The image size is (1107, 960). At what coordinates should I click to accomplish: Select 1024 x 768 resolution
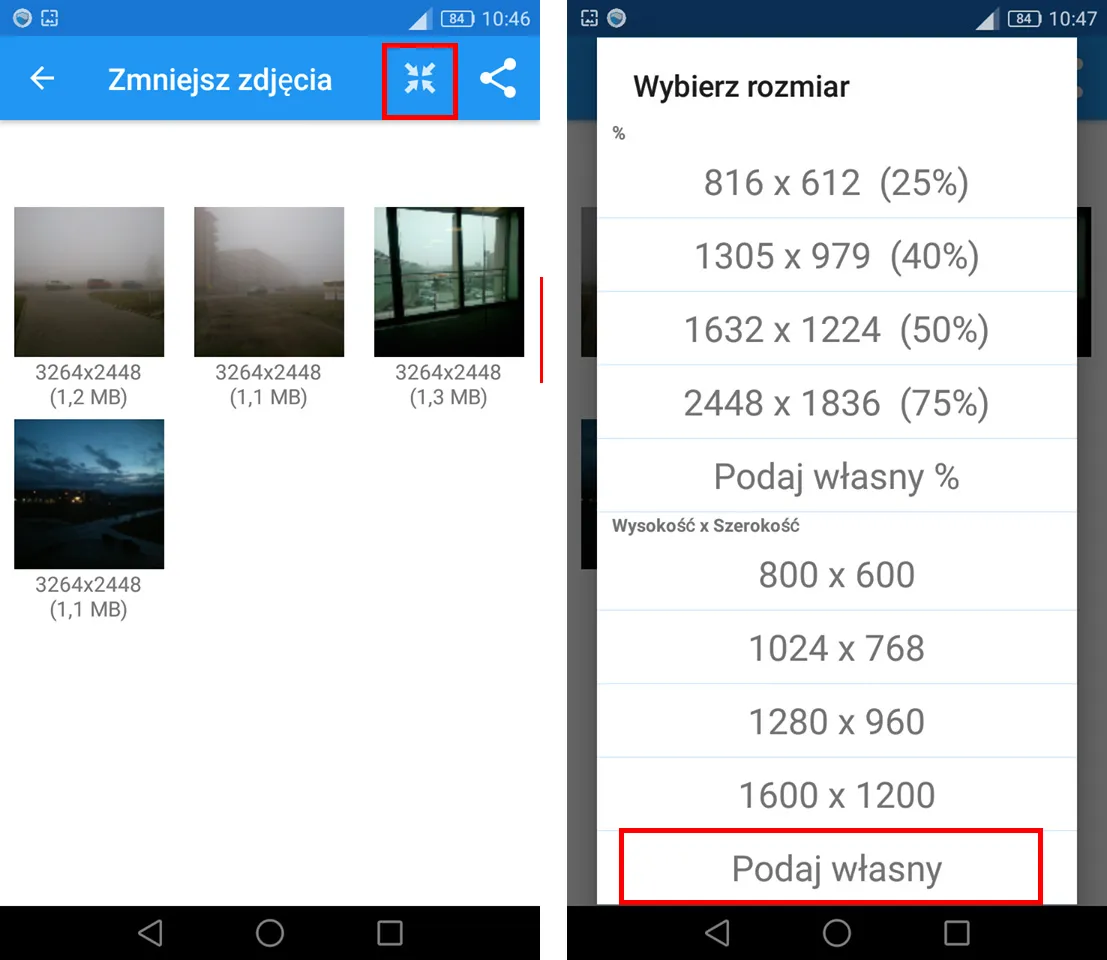point(836,648)
